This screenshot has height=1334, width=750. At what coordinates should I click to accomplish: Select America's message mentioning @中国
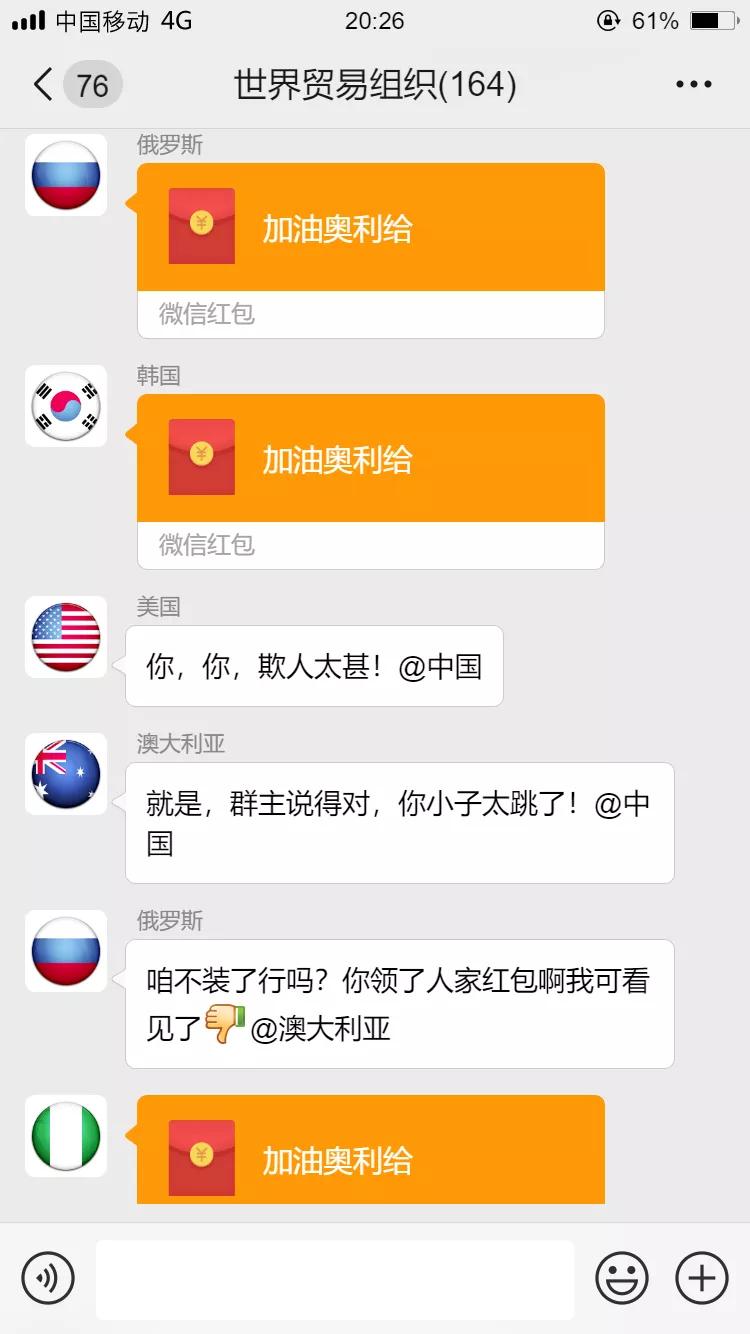coord(313,665)
